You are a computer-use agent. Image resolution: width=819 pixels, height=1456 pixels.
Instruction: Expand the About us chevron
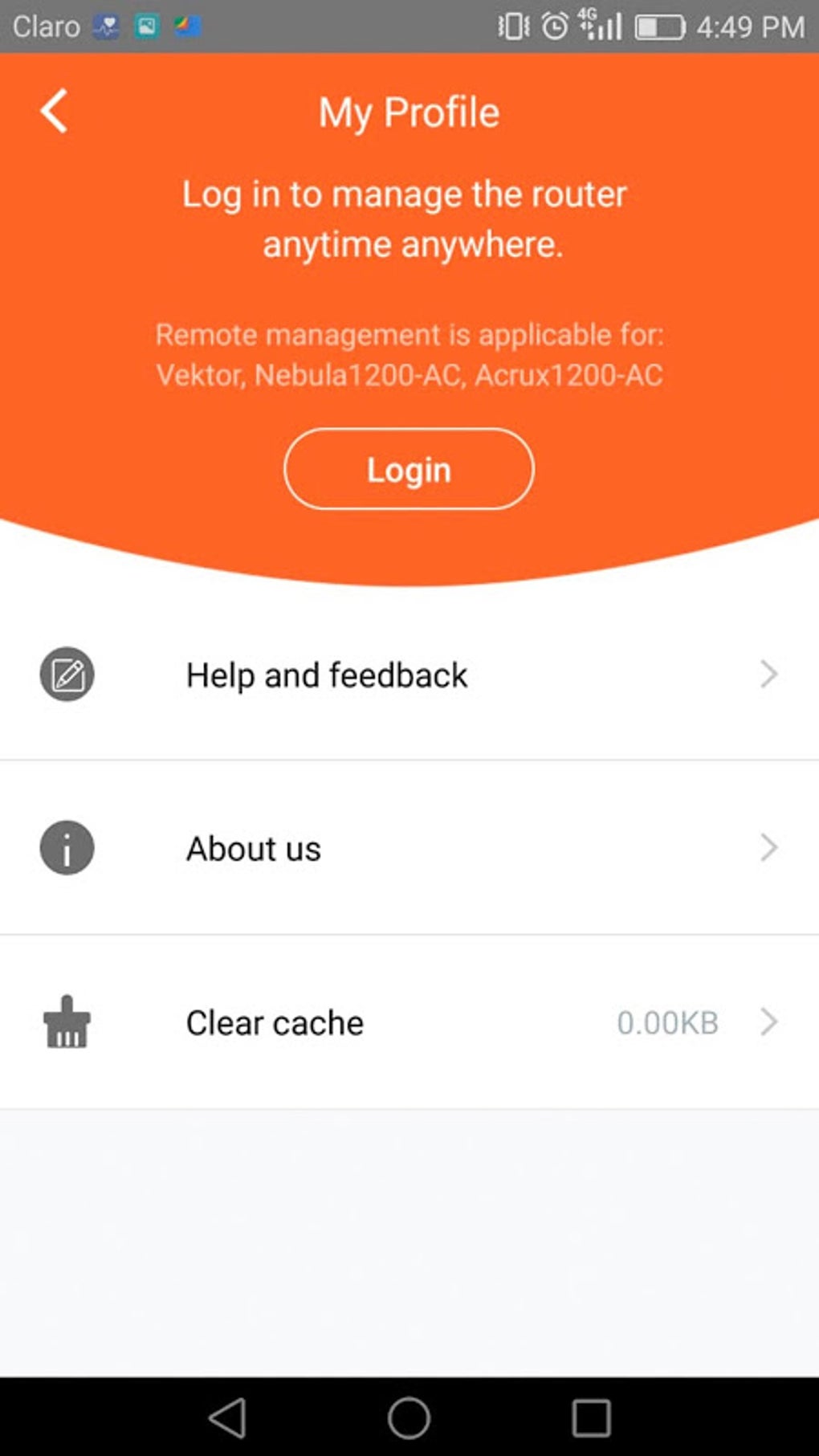[x=769, y=847]
